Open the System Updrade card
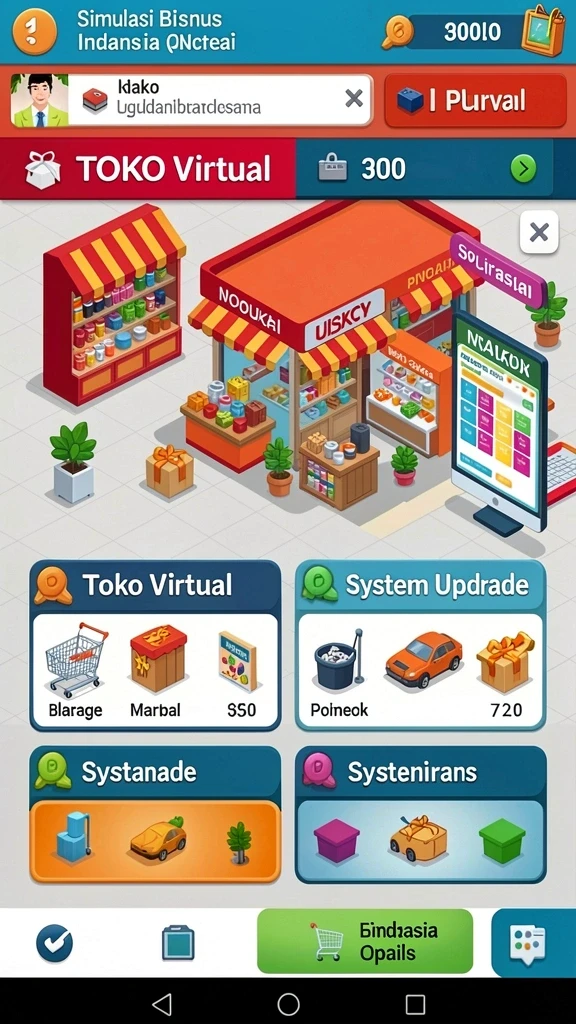Image resolution: width=576 pixels, height=1024 pixels. point(421,645)
